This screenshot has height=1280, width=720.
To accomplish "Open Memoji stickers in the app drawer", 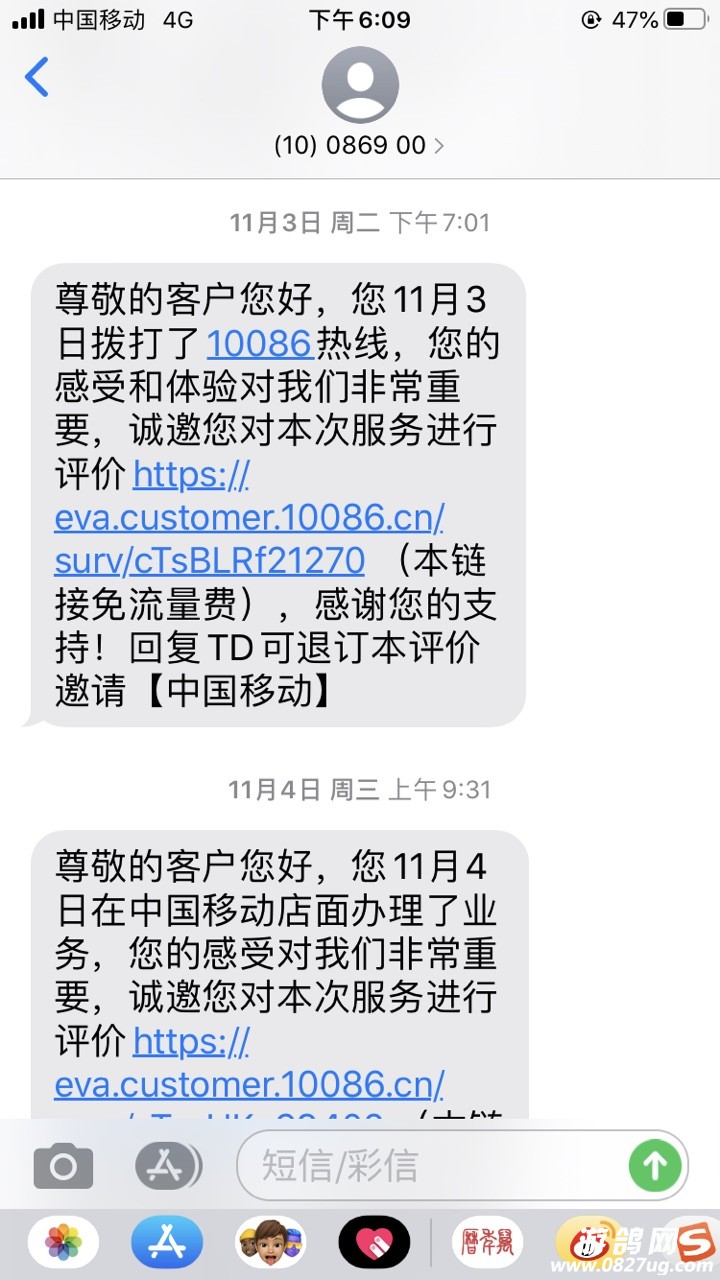I will (270, 1244).
